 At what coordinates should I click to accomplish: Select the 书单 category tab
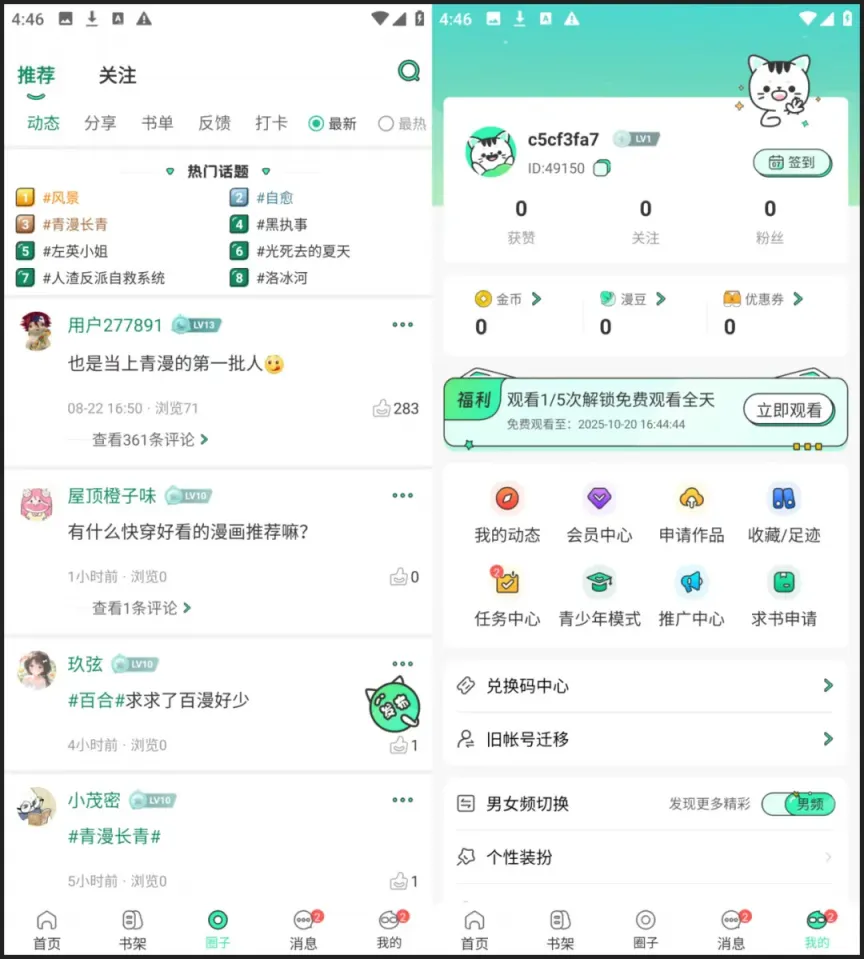point(157,123)
